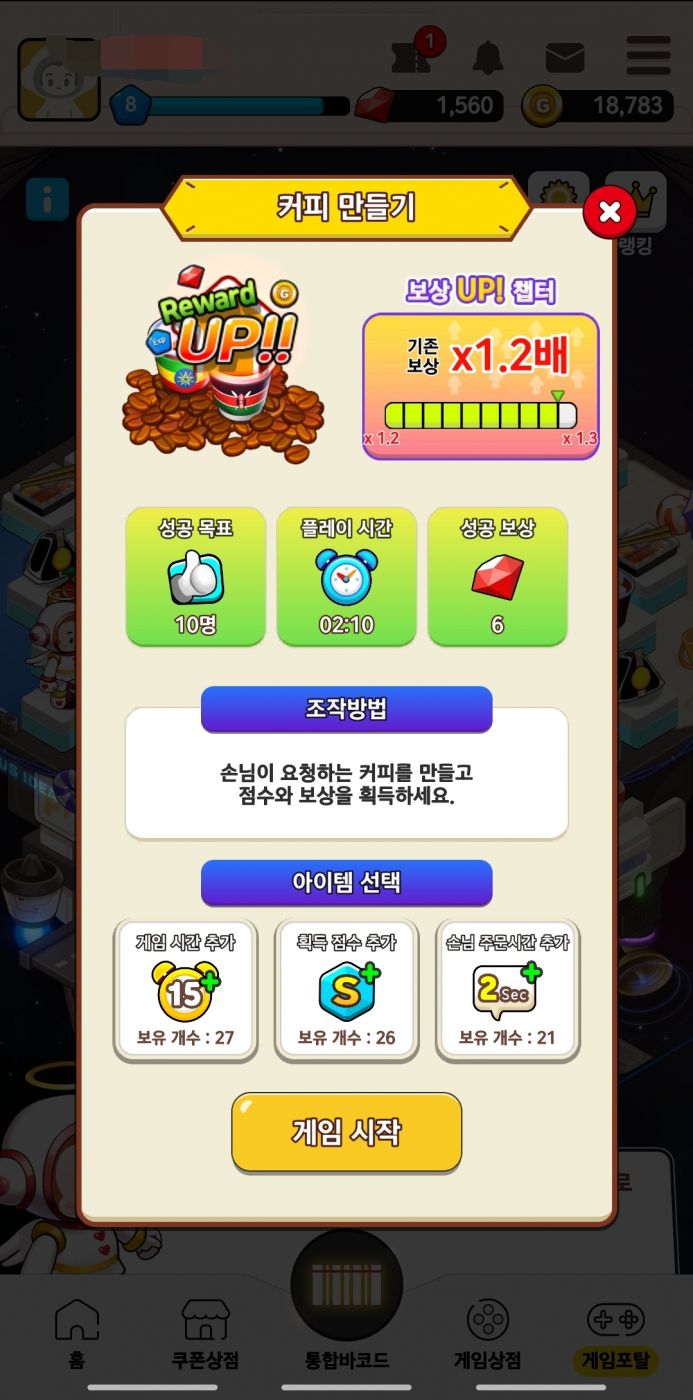The height and width of the screenshot is (1400, 693).
Task: Switch to the 게임포탈 tab
Action: pos(616,1333)
